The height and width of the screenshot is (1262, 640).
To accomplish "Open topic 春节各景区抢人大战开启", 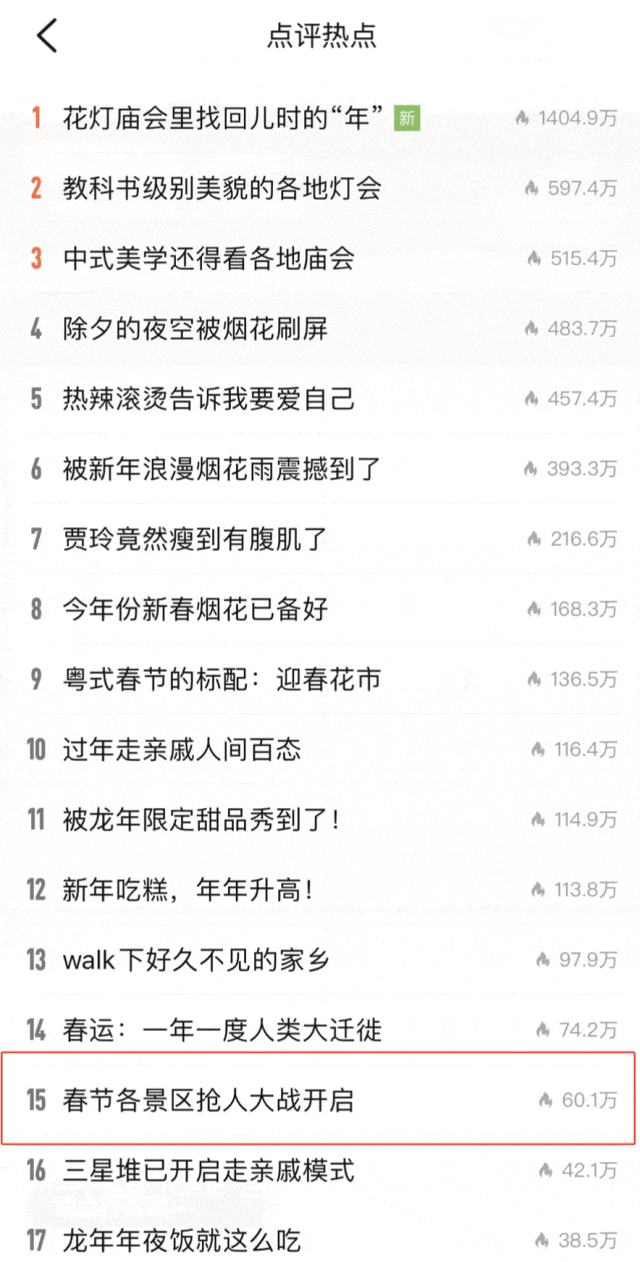I will point(208,1100).
